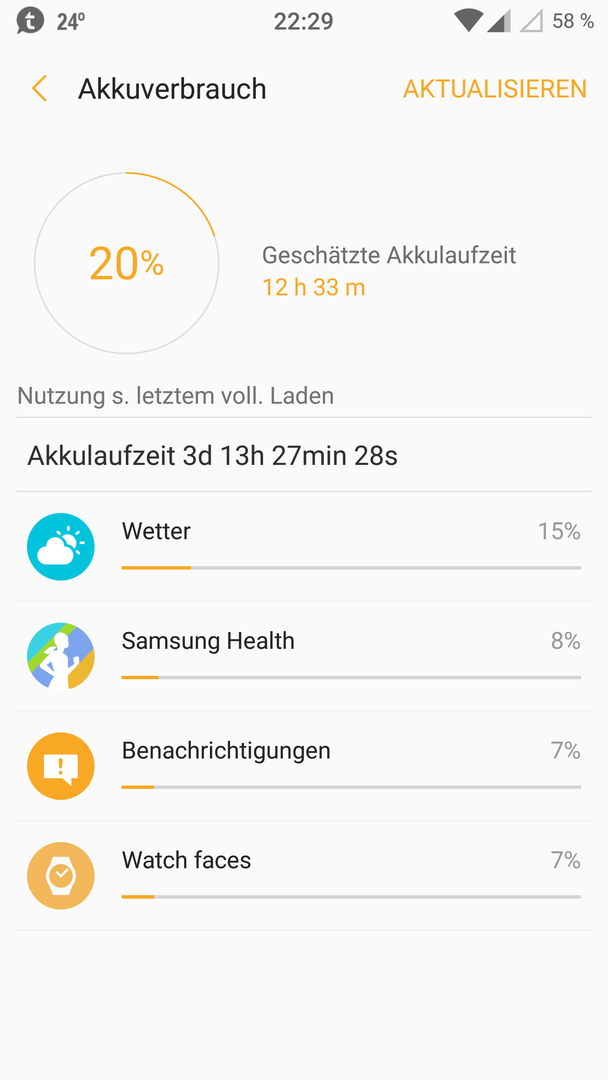Open the Watch faces usage row
This screenshot has height=1080, width=608.
[x=304, y=875]
